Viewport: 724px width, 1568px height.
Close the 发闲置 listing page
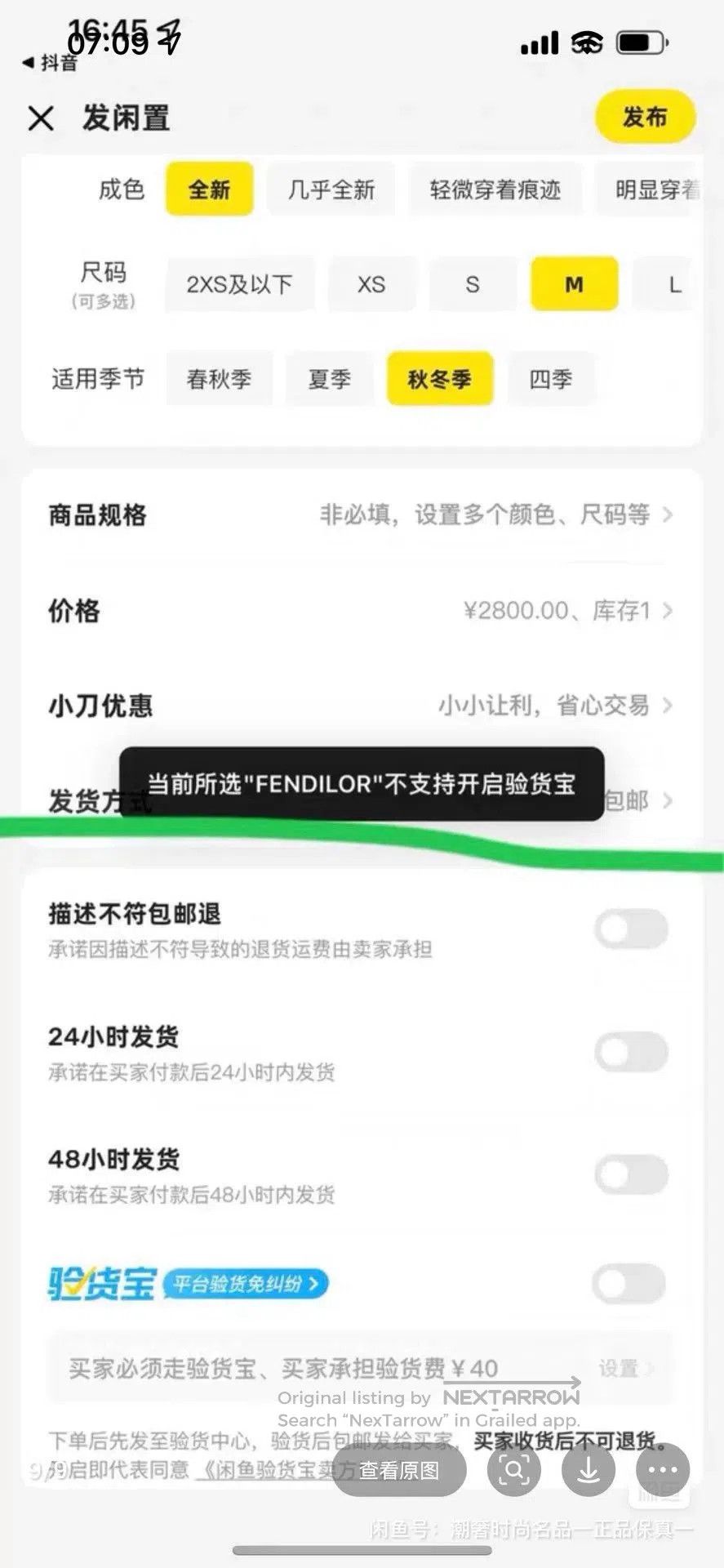pyautogui.click(x=41, y=118)
